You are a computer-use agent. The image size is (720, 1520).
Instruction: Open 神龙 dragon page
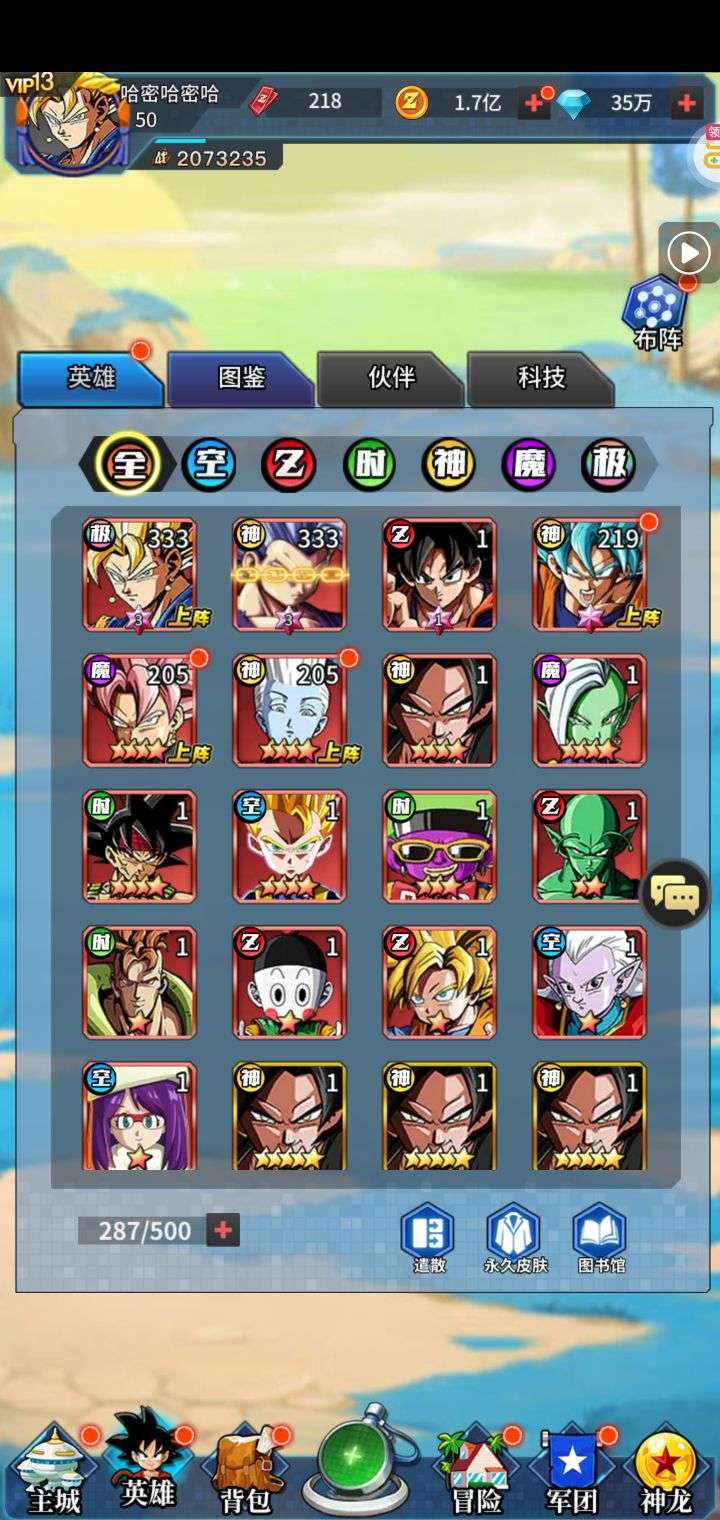point(666,1470)
